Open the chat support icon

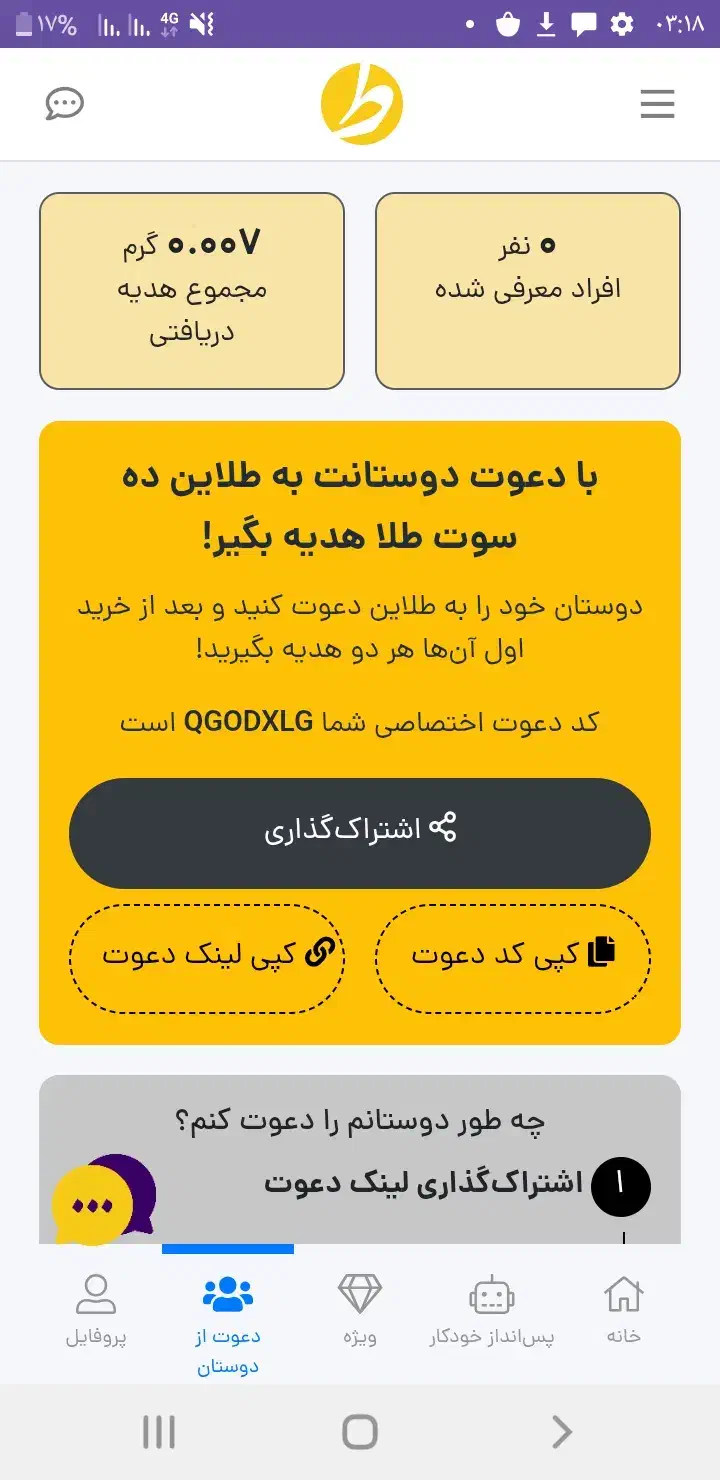tap(65, 103)
